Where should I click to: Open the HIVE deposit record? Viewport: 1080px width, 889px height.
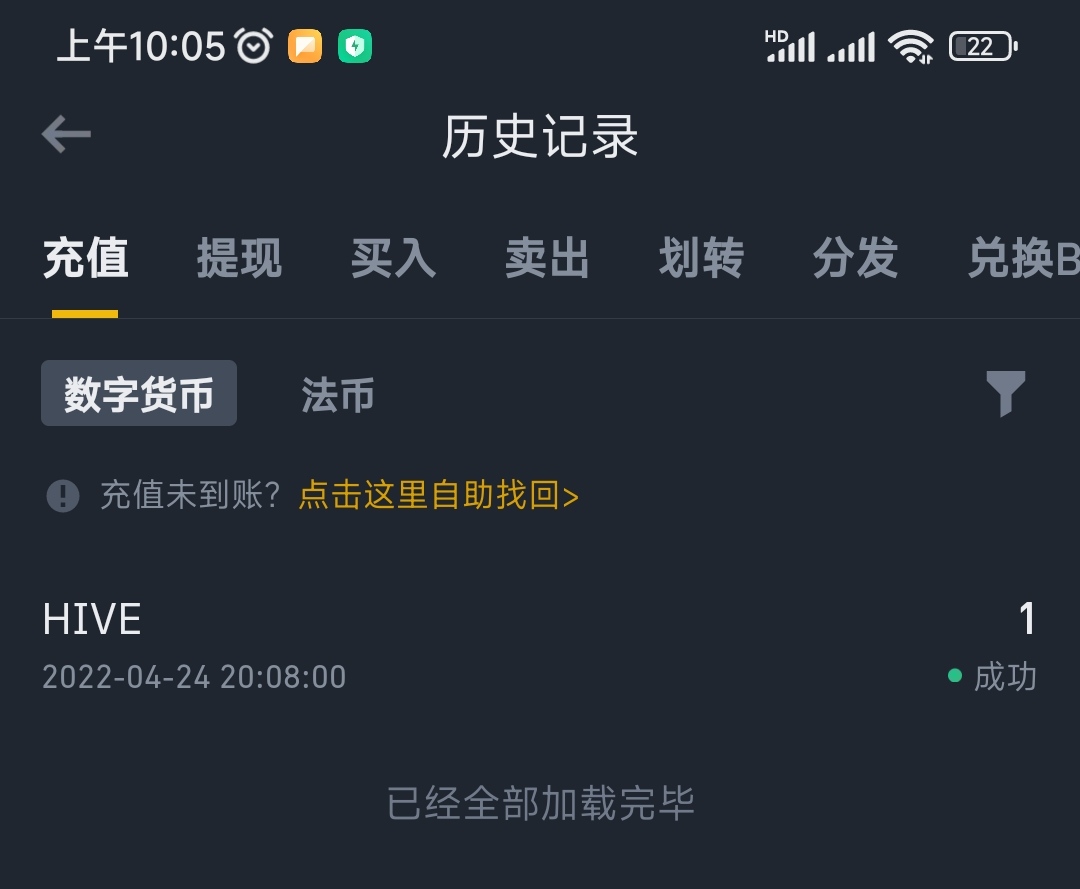(x=540, y=646)
